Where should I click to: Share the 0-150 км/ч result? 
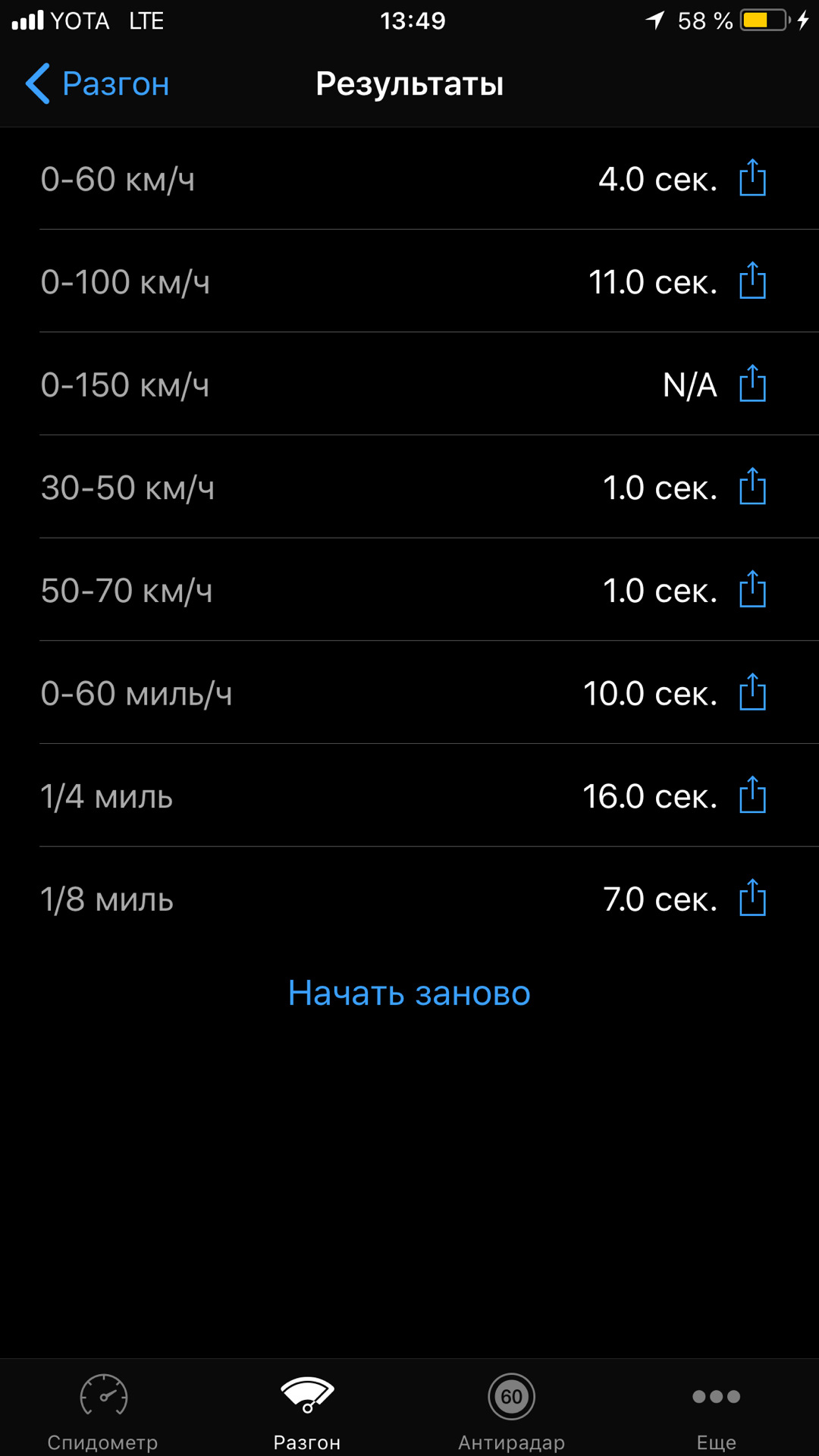click(x=752, y=384)
